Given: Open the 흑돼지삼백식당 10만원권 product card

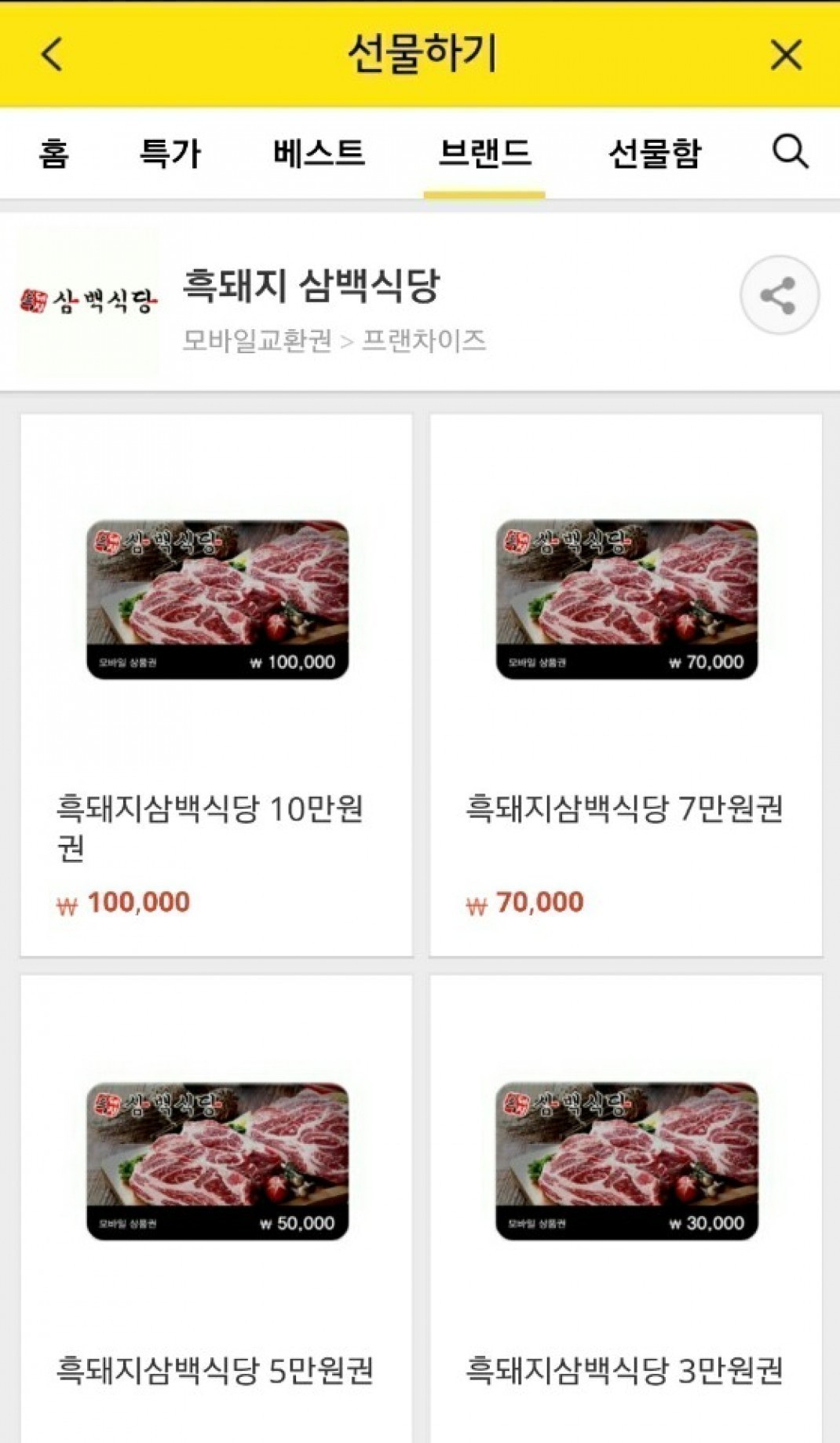Looking at the screenshot, I should [x=217, y=685].
